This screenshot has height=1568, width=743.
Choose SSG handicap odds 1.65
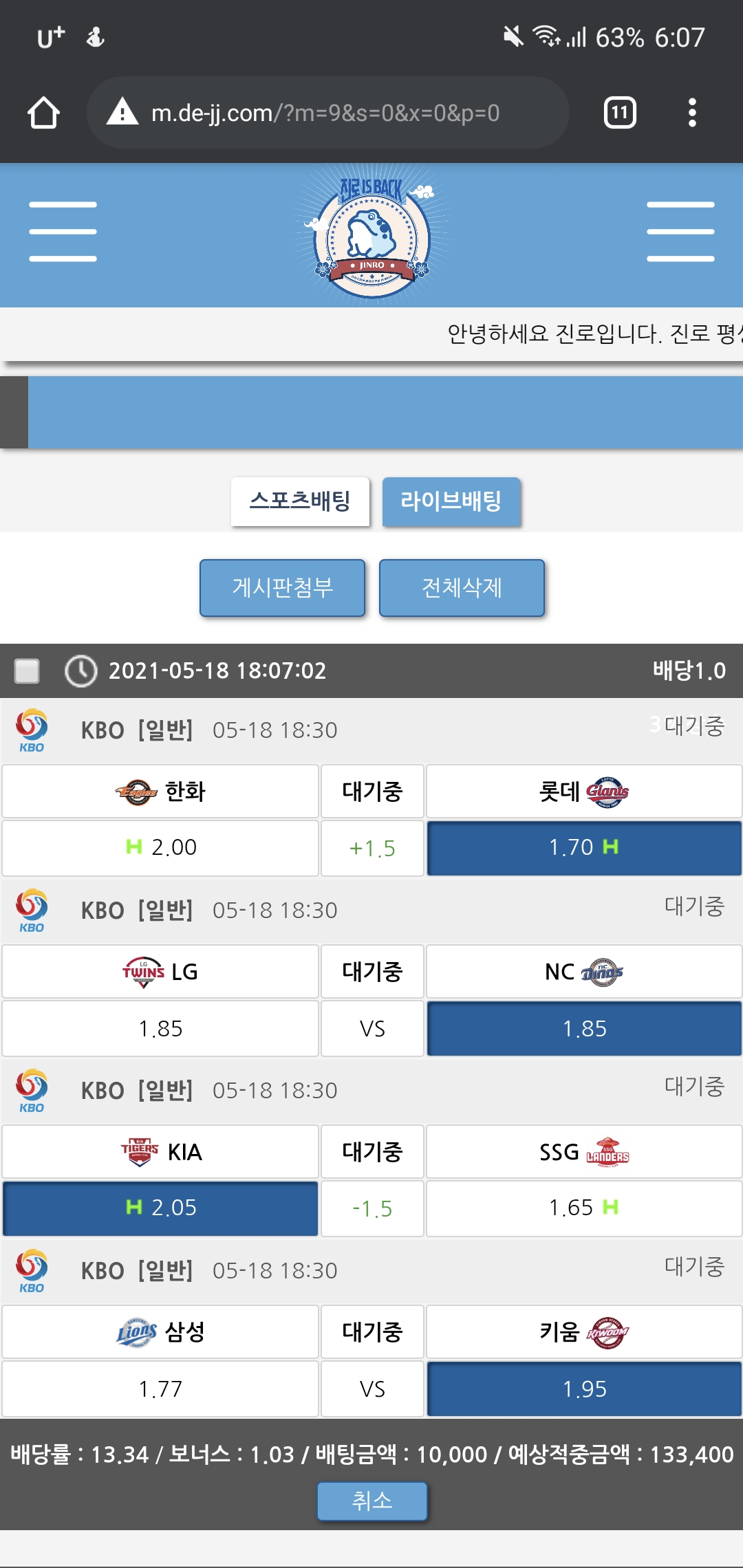tap(583, 1208)
